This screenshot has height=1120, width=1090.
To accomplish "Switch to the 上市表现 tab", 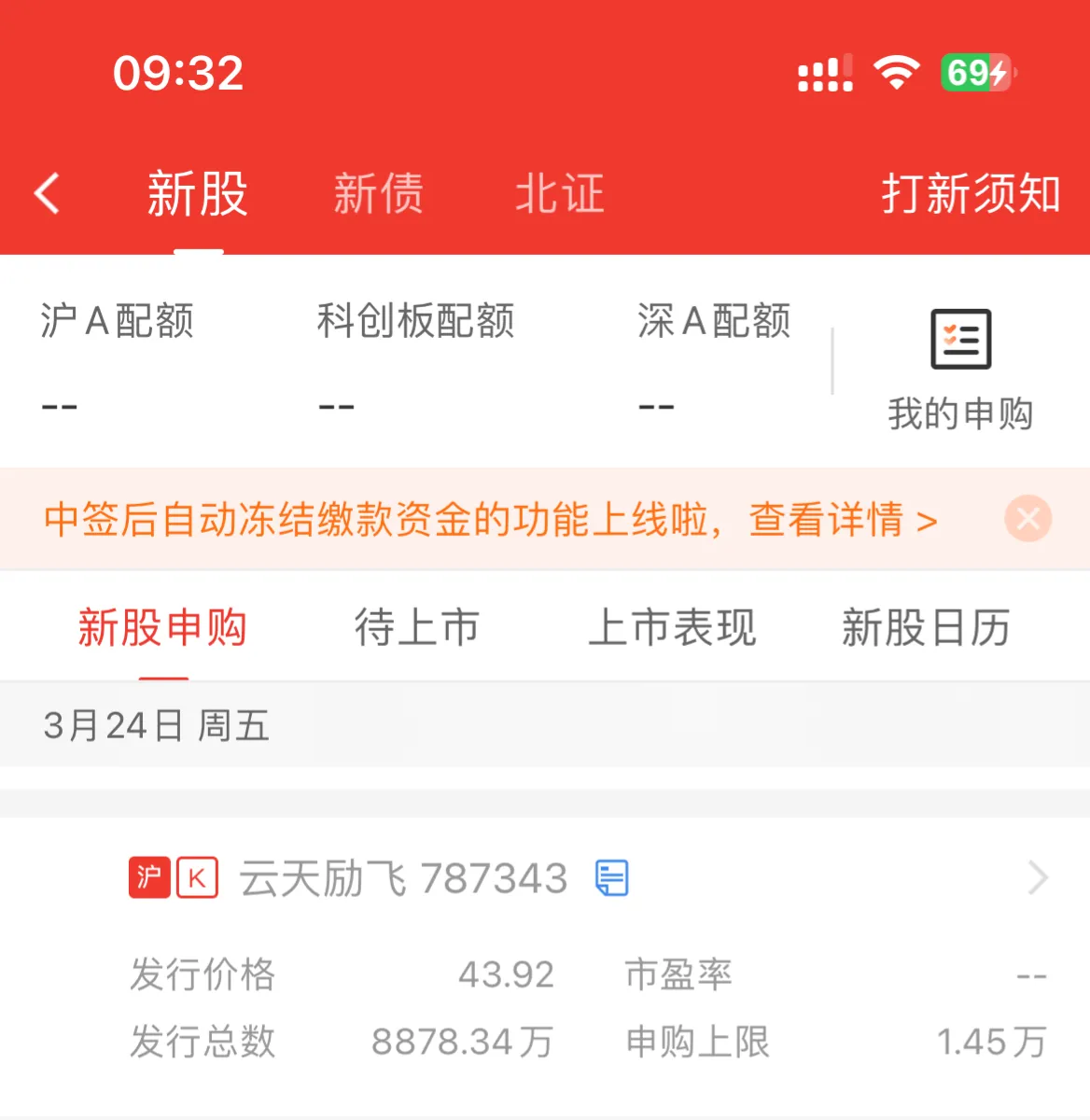I will coord(672,627).
